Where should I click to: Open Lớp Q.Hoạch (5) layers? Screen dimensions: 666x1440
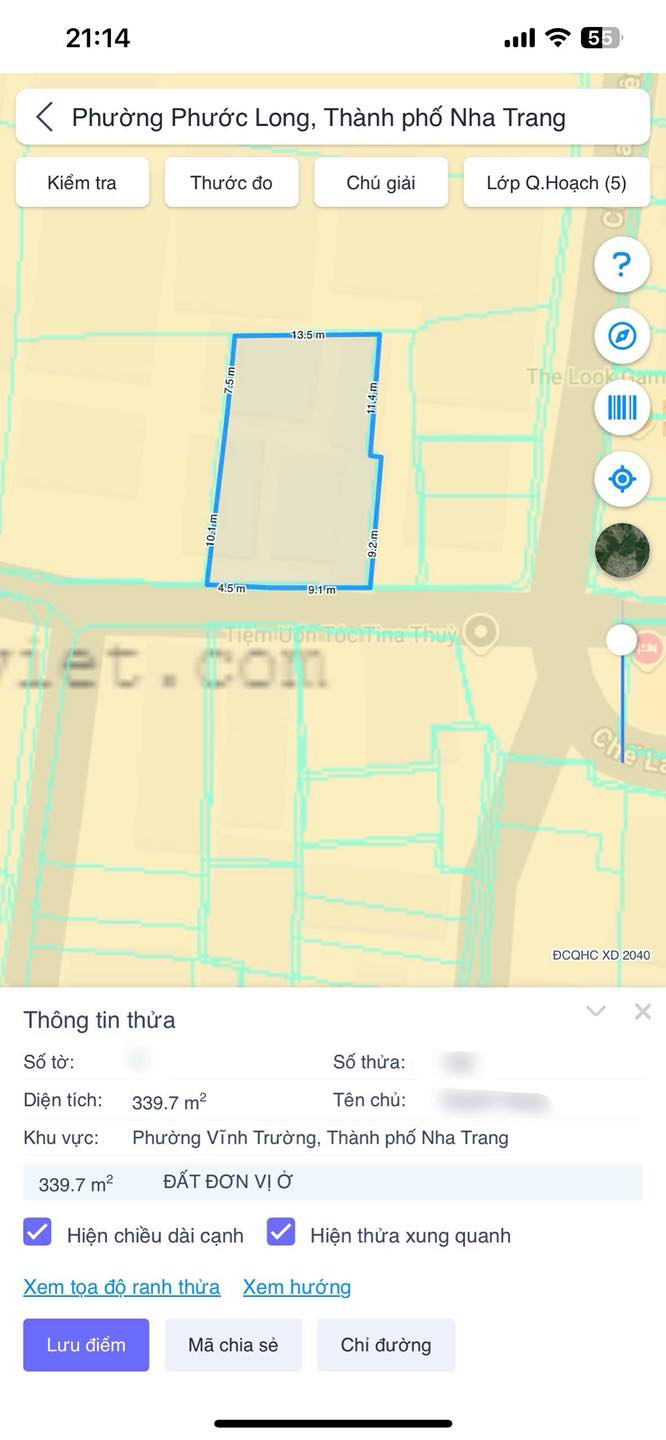[x=556, y=183]
